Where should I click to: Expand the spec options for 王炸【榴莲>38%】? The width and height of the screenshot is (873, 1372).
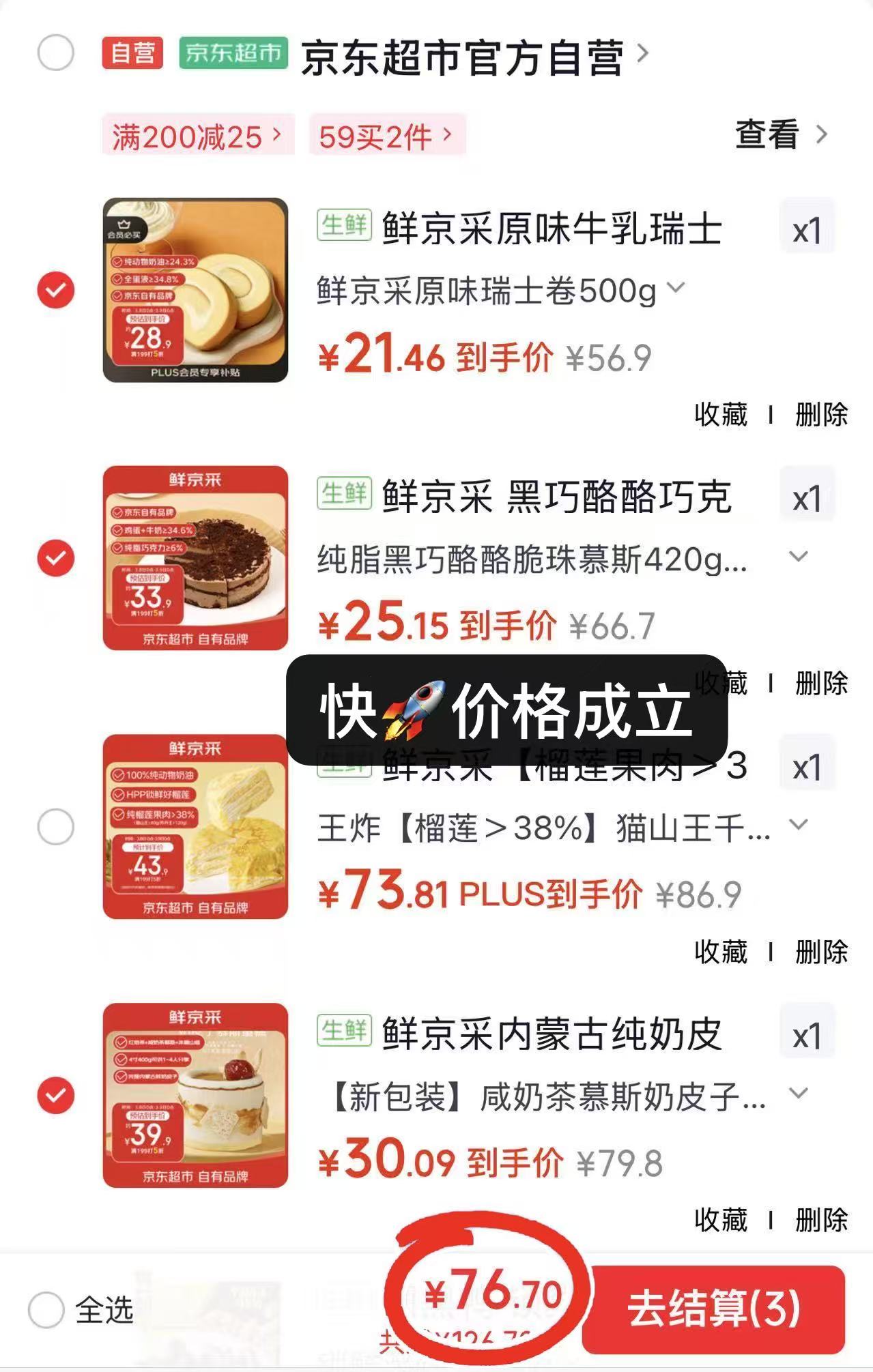tap(798, 825)
